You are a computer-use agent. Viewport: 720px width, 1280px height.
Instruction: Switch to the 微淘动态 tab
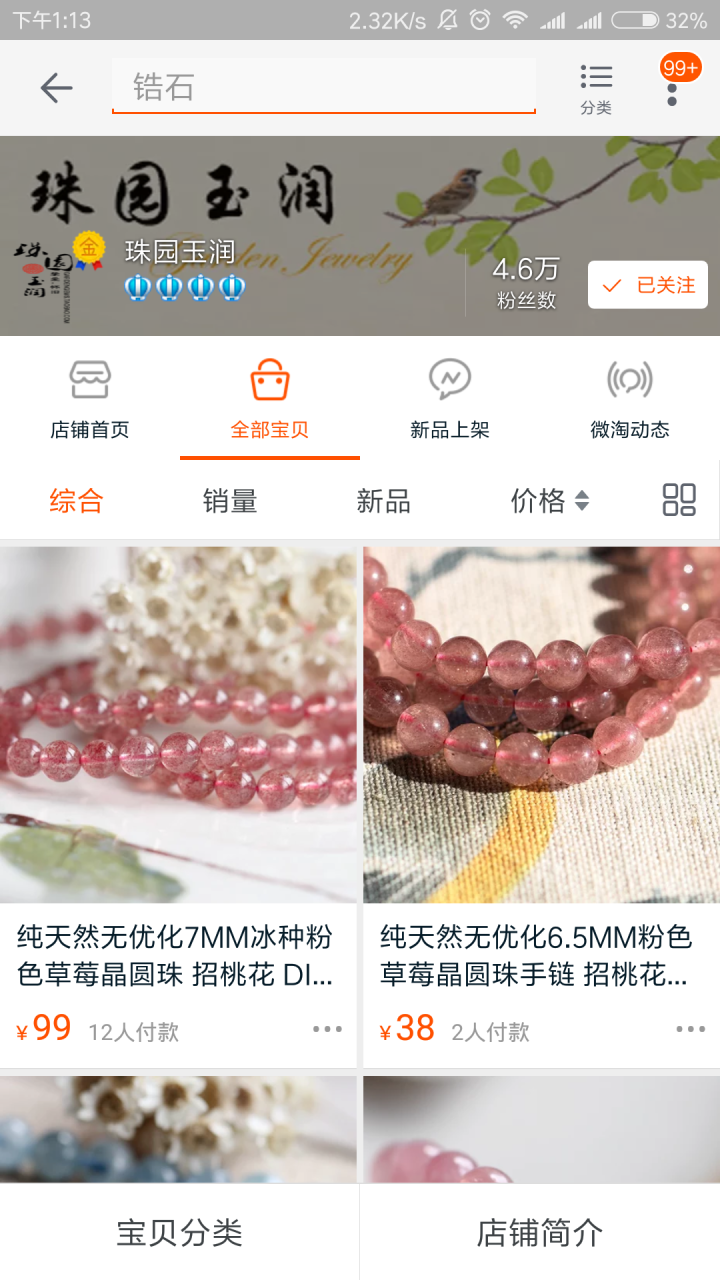[x=630, y=400]
